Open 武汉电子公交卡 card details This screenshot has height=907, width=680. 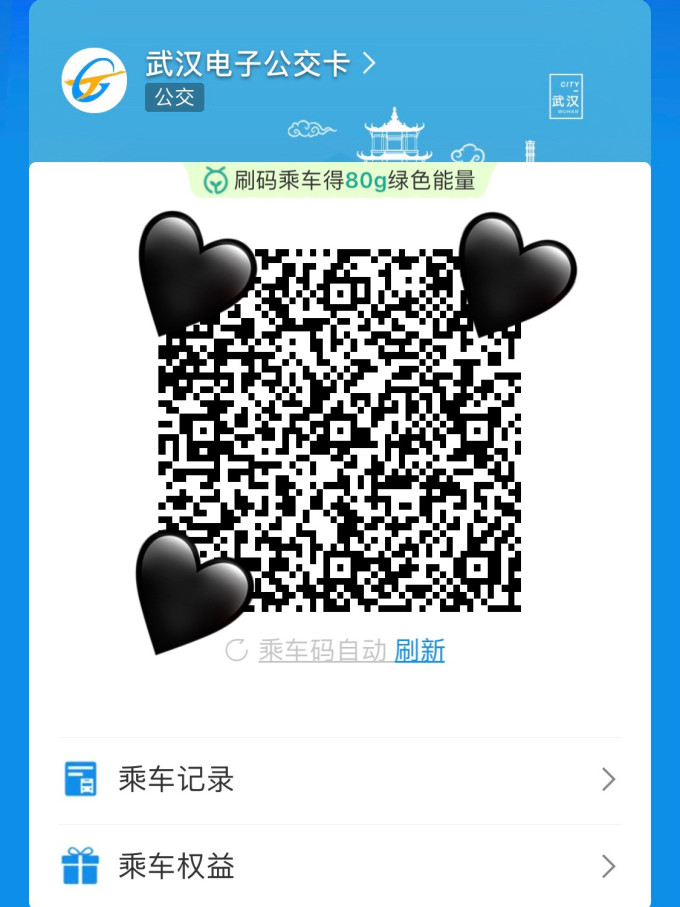tap(260, 65)
